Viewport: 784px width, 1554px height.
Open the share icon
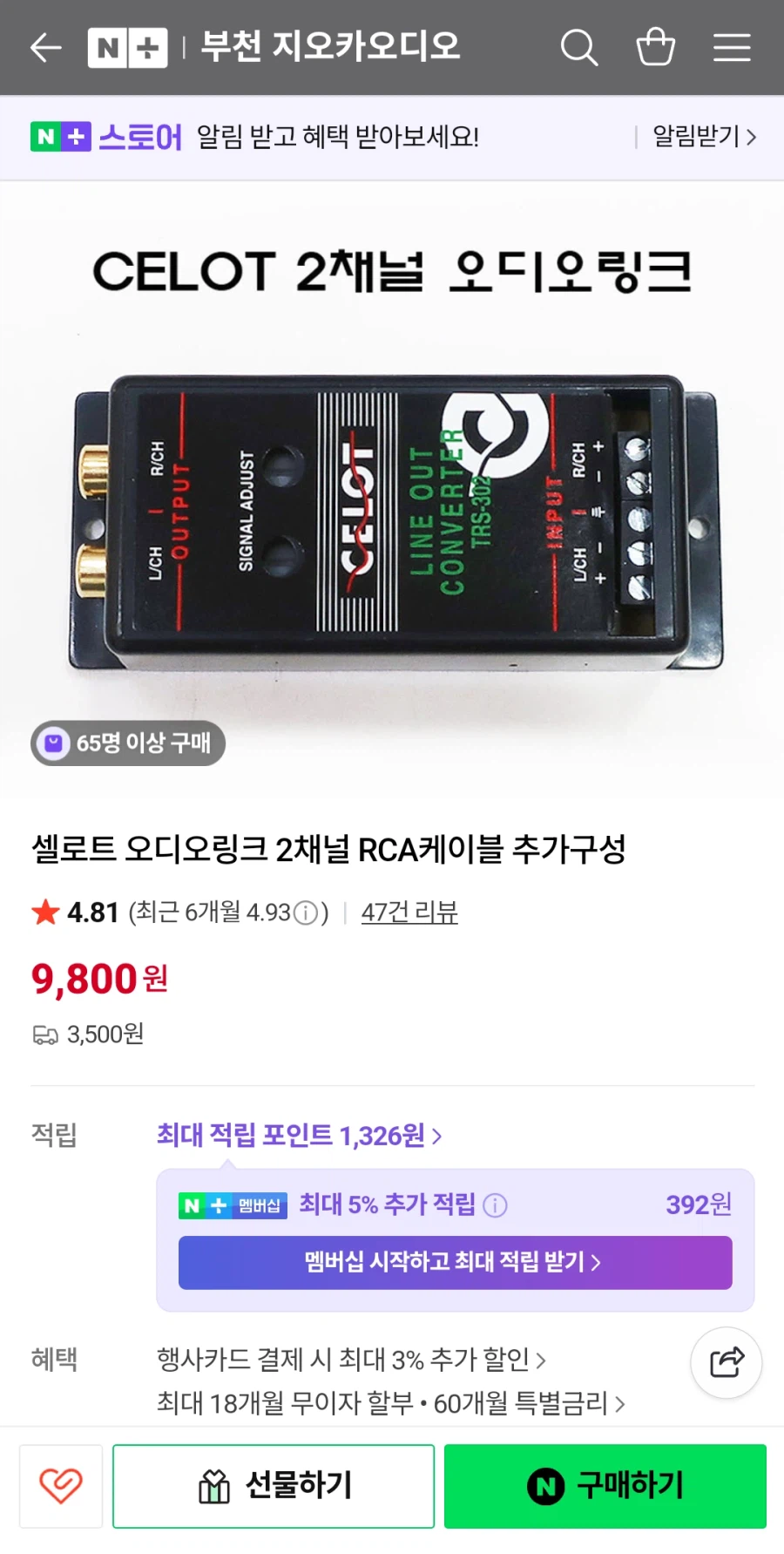coord(726,1362)
